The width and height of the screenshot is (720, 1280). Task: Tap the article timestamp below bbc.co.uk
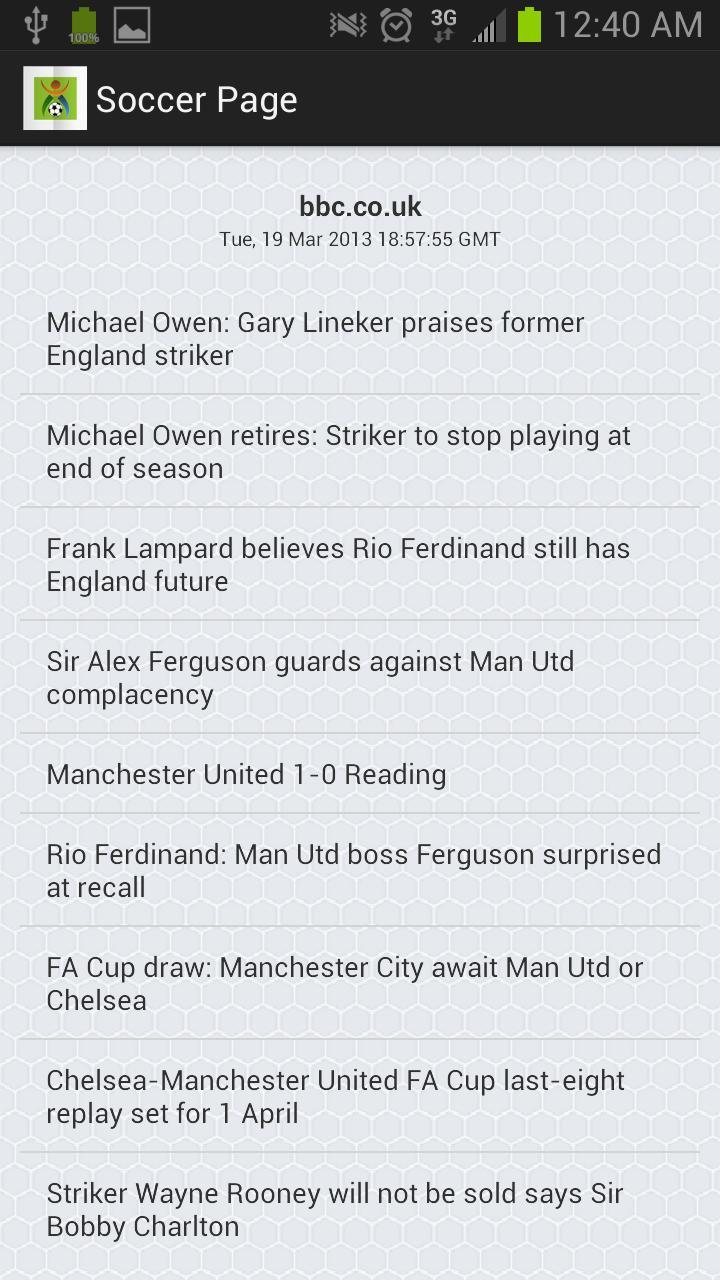point(360,239)
